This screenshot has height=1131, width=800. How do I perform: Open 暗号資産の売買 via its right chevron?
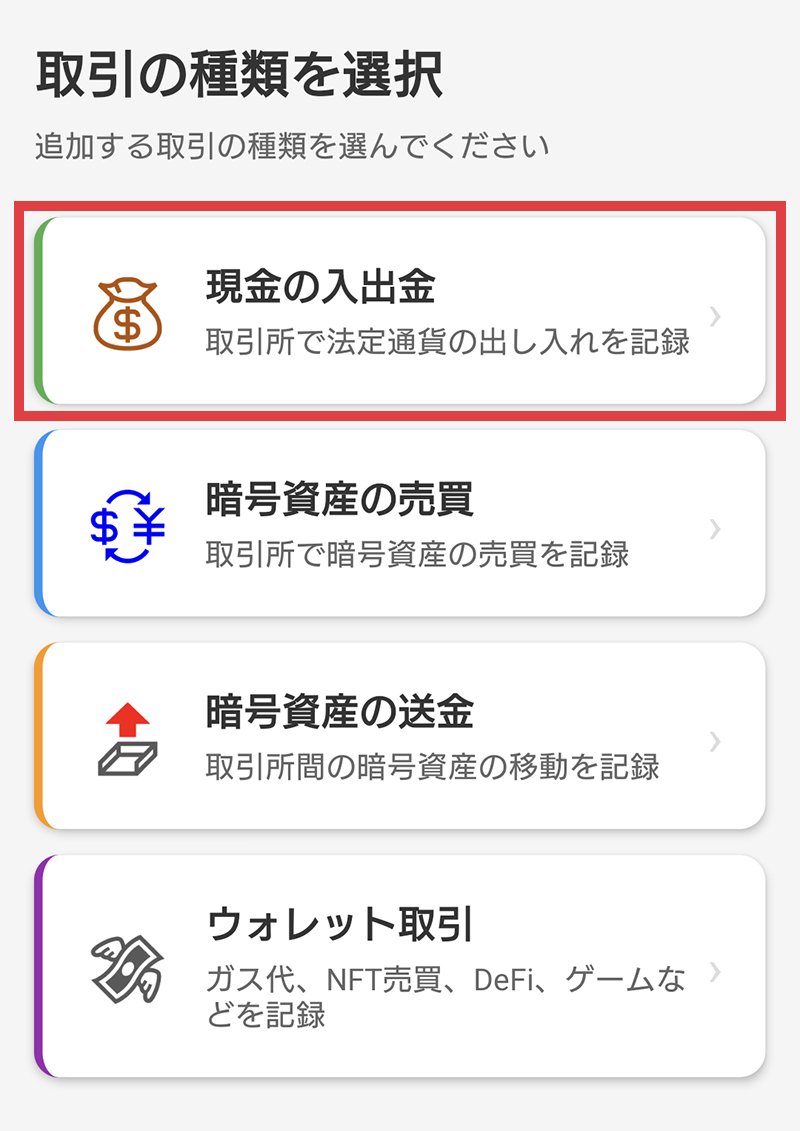(715, 527)
